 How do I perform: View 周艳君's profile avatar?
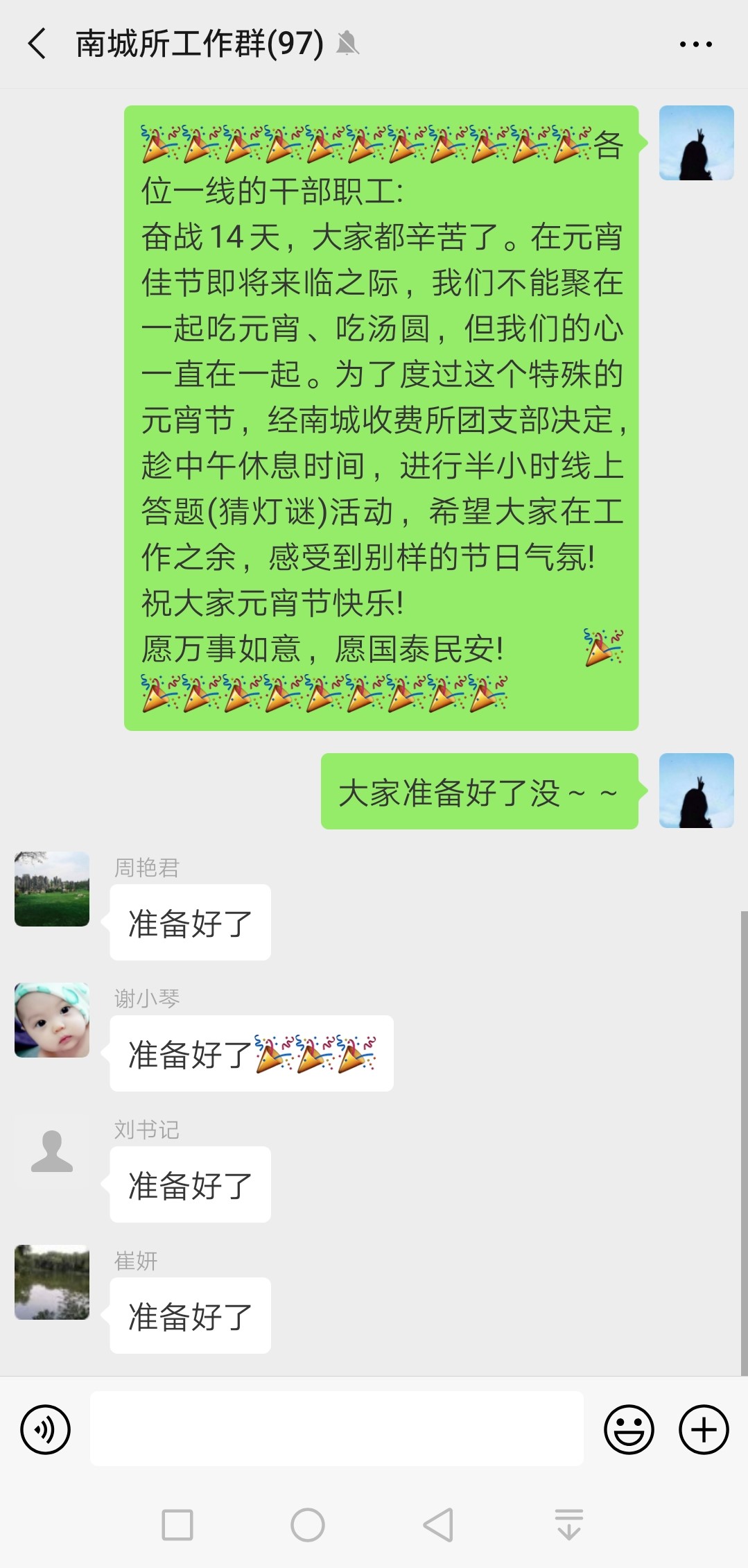point(52,889)
